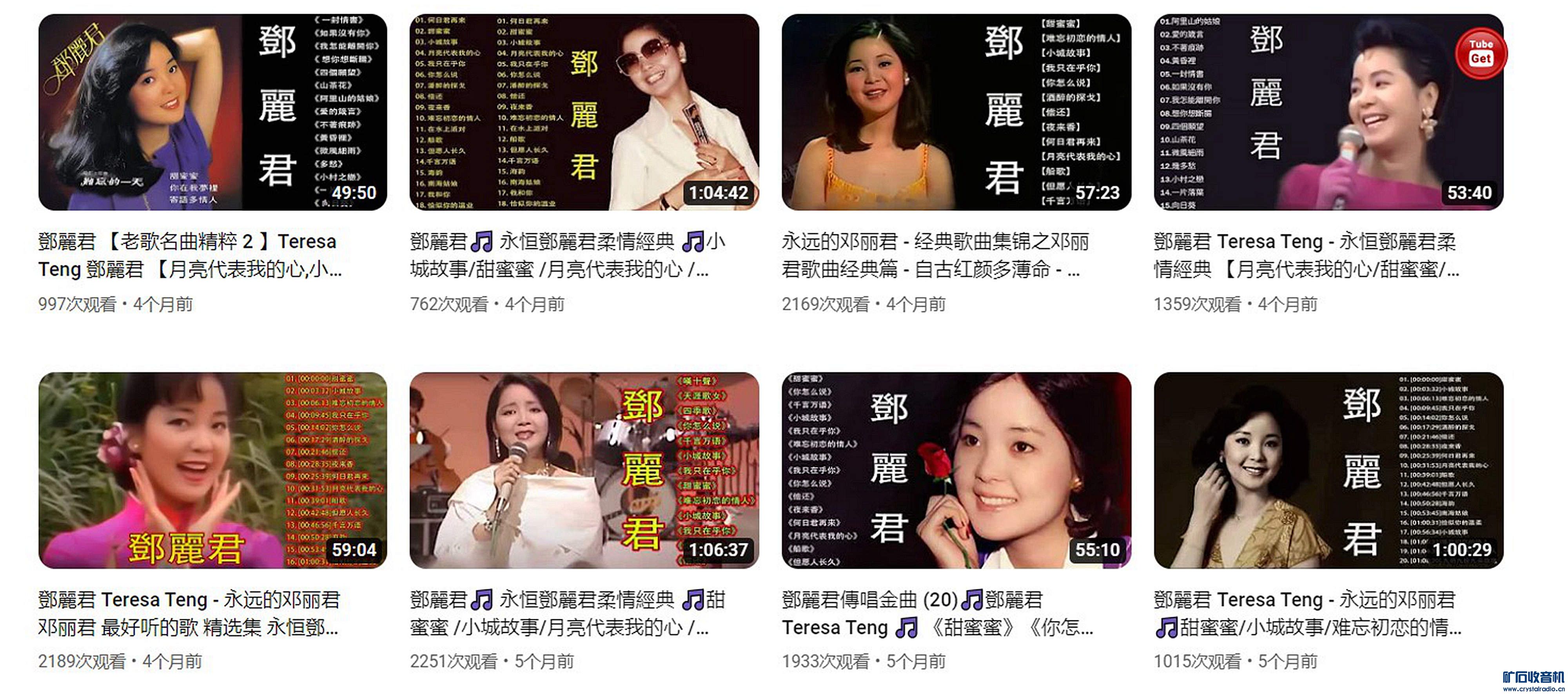
Task: Play the 53:40 Teresa Teng 永恒鄧麗君柔情經典 video
Action: [x=1328, y=112]
